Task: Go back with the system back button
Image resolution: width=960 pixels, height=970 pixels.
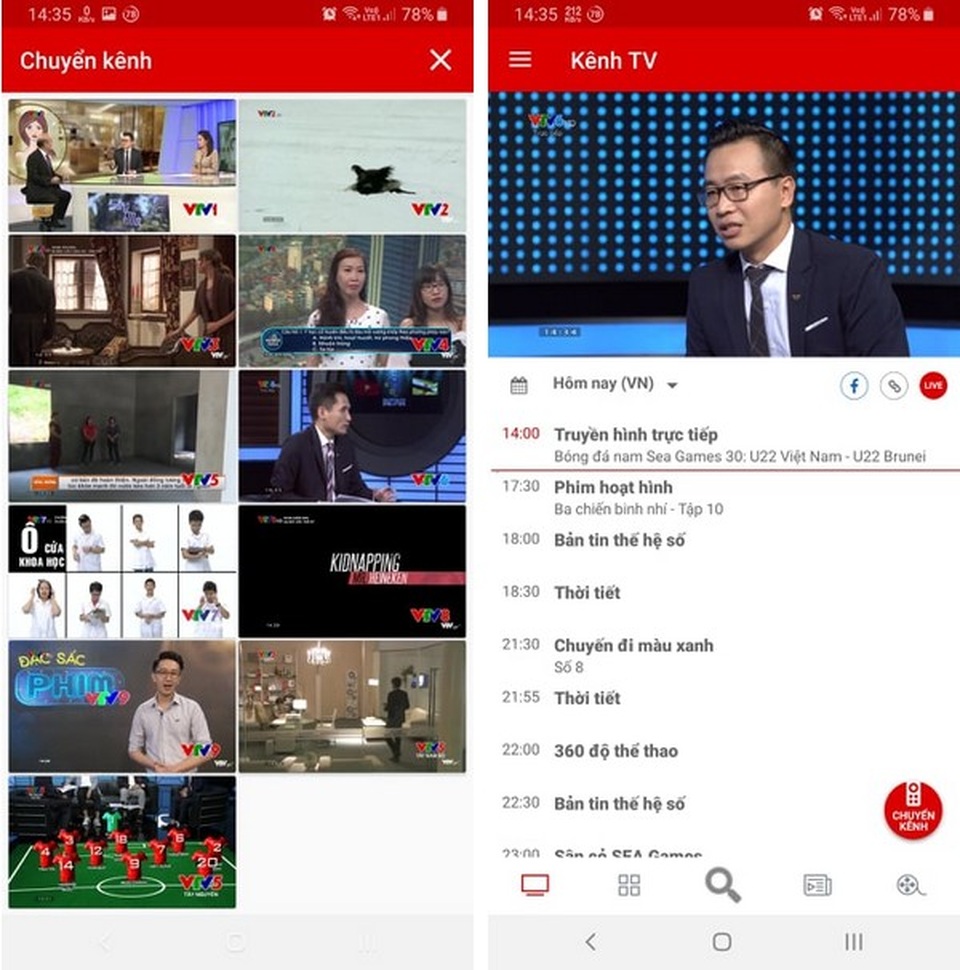Action: click(x=590, y=942)
